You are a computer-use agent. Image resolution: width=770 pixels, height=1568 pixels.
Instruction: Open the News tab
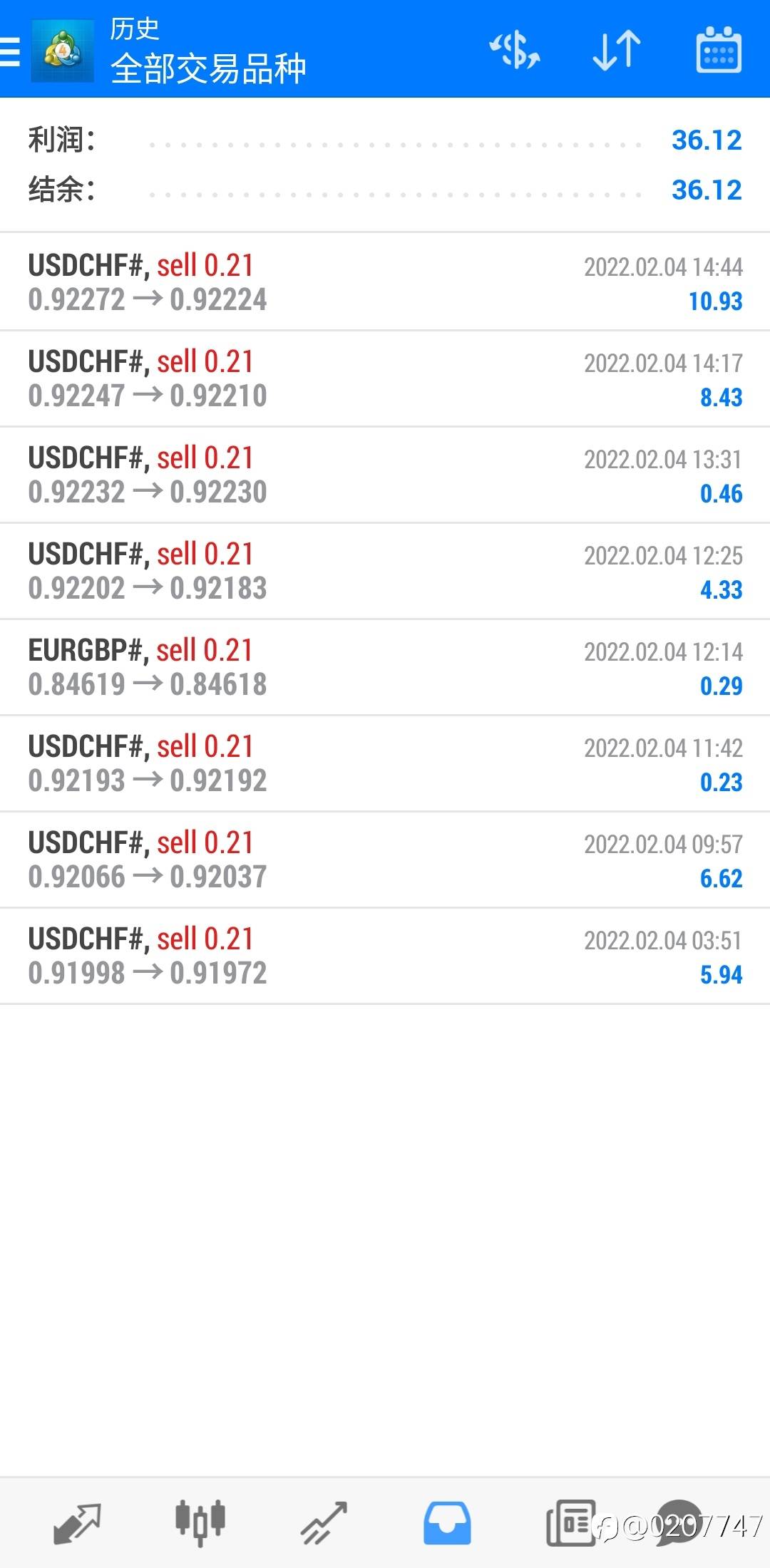570,1522
